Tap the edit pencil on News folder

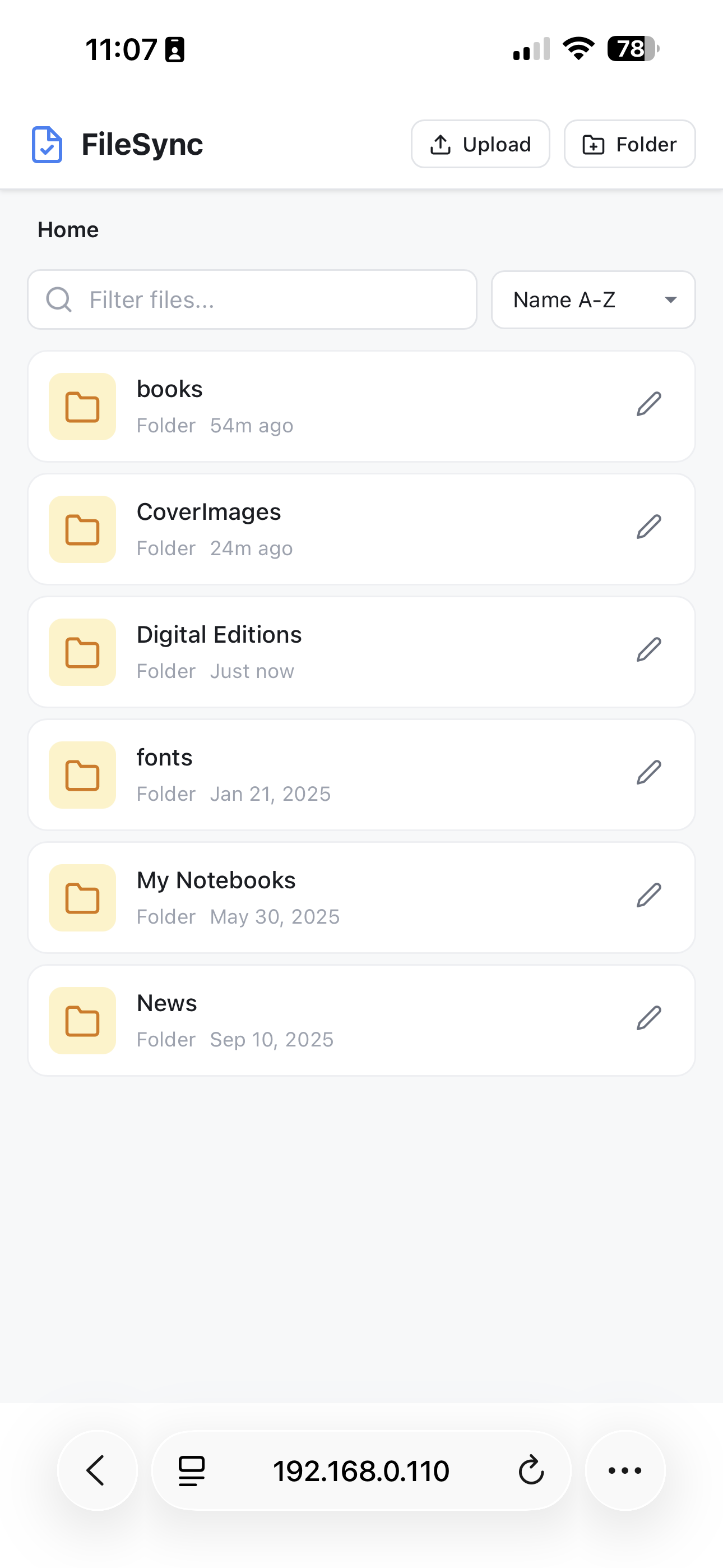[649, 1018]
